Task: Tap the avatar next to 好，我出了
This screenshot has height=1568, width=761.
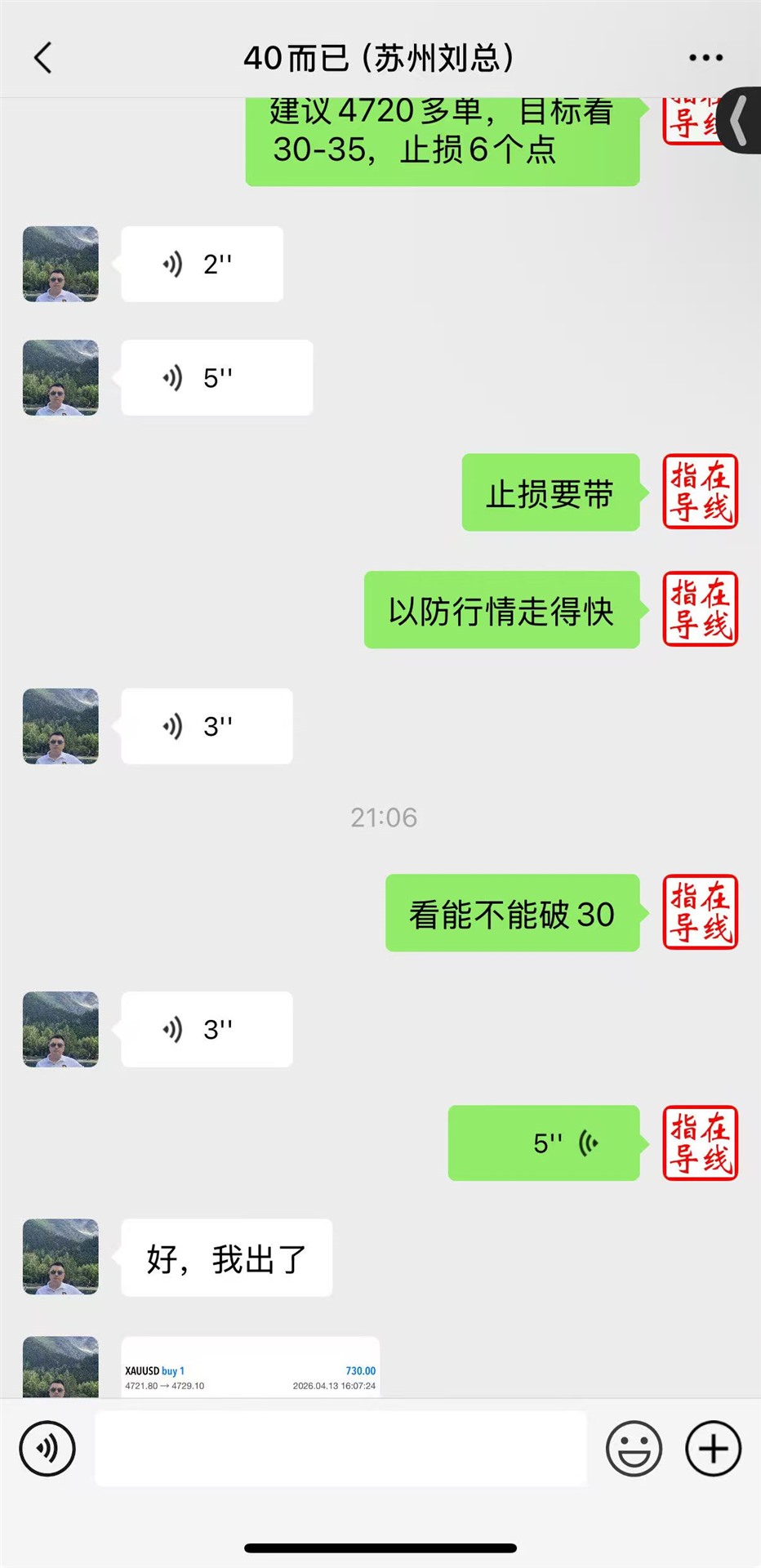Action: [60, 1258]
